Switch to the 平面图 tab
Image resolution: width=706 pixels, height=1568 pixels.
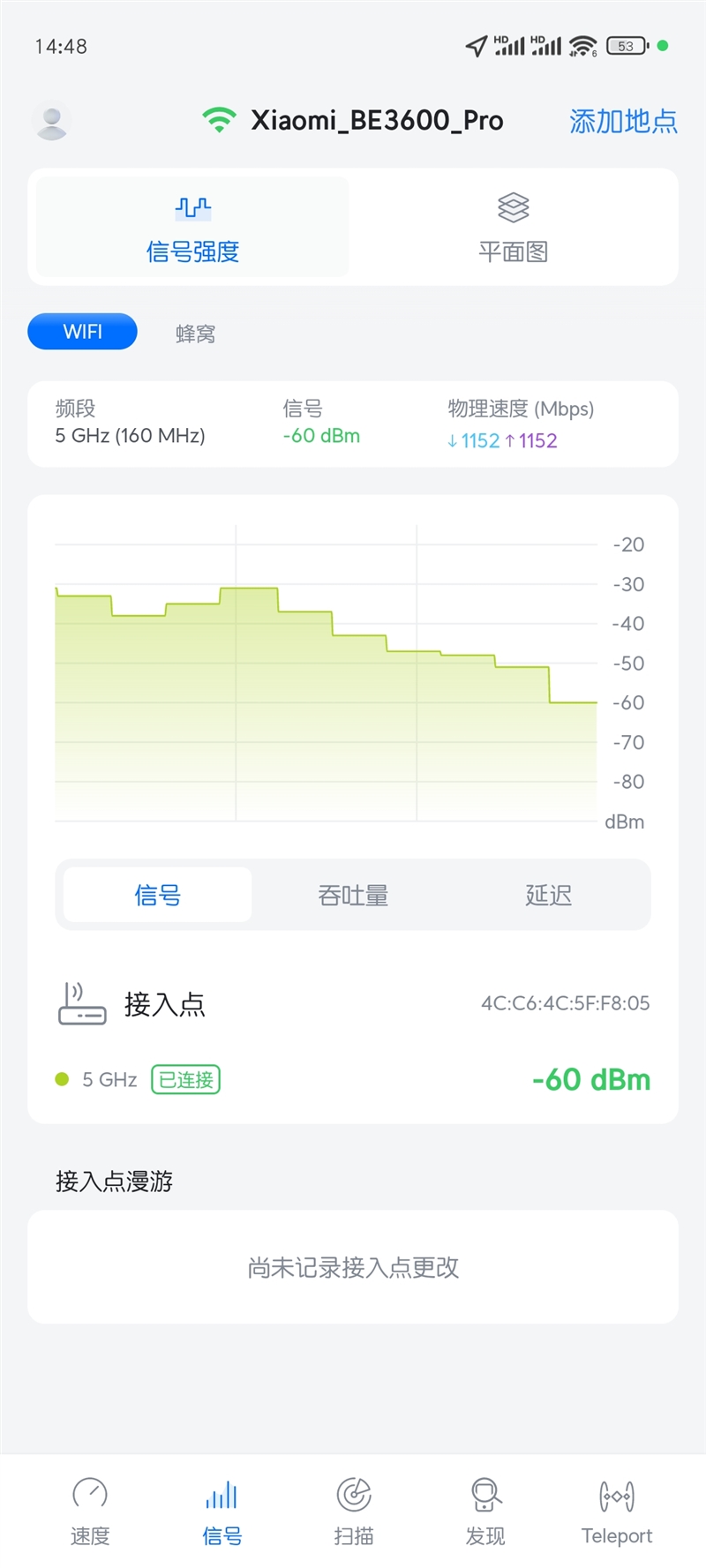(x=513, y=229)
